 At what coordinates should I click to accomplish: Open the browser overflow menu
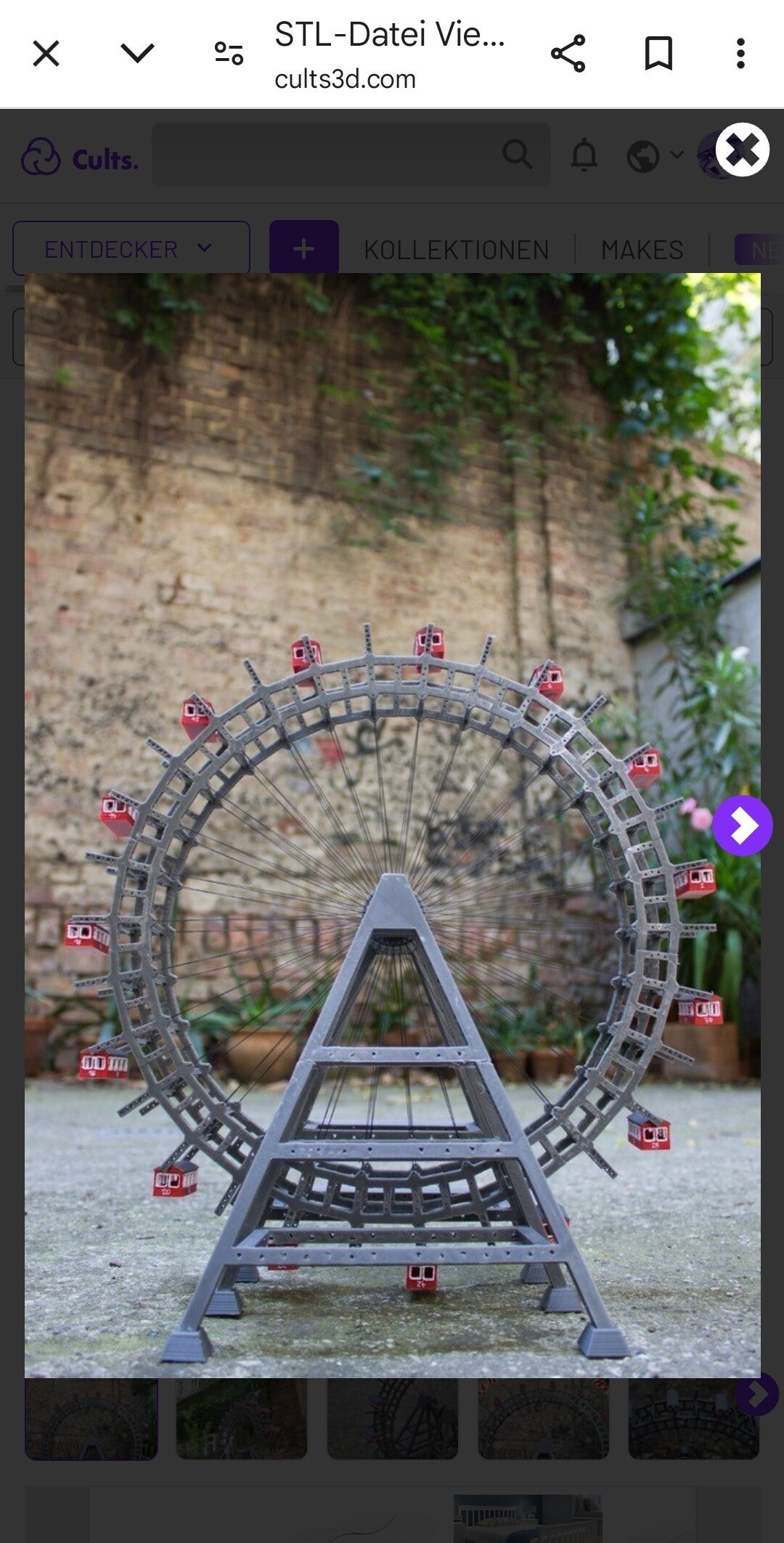click(x=740, y=53)
